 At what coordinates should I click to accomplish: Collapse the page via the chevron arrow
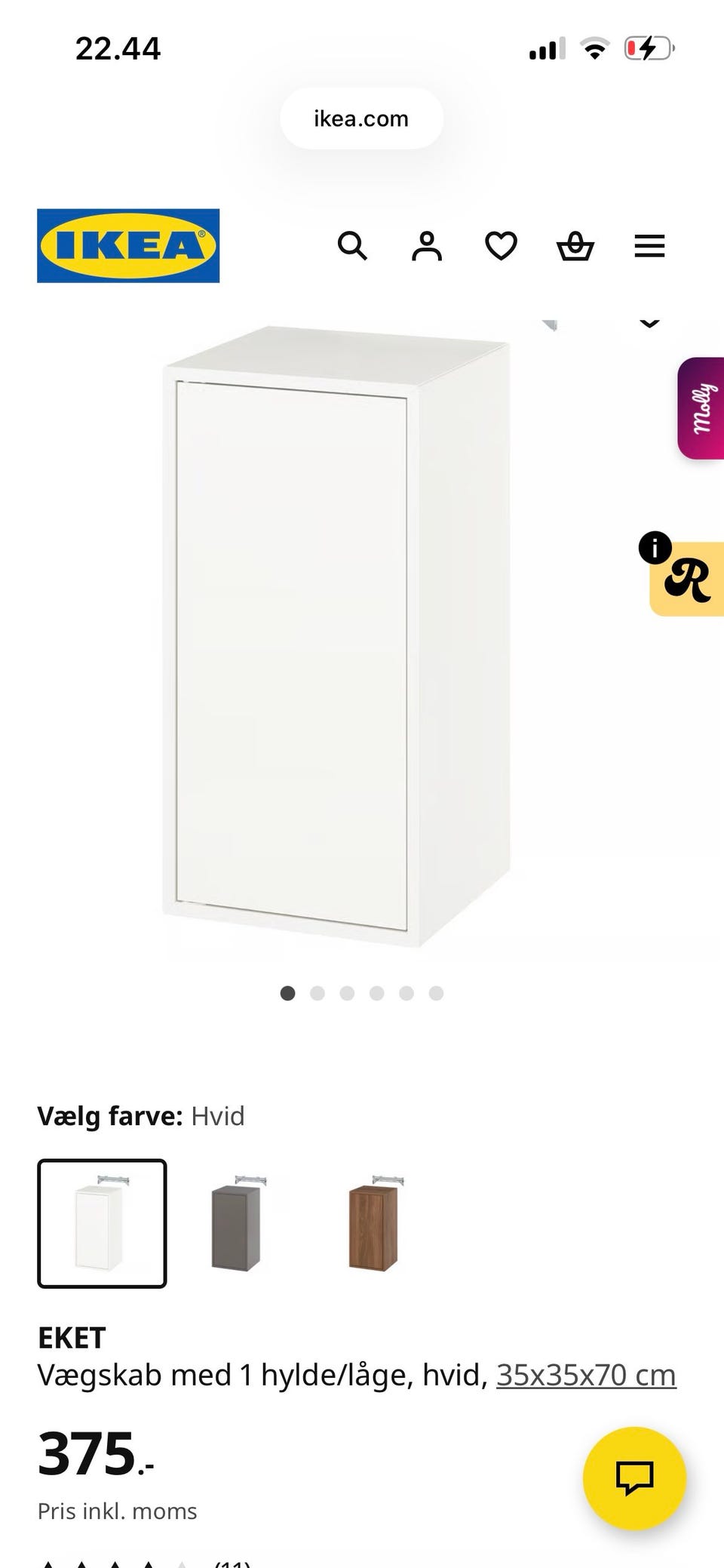click(649, 323)
